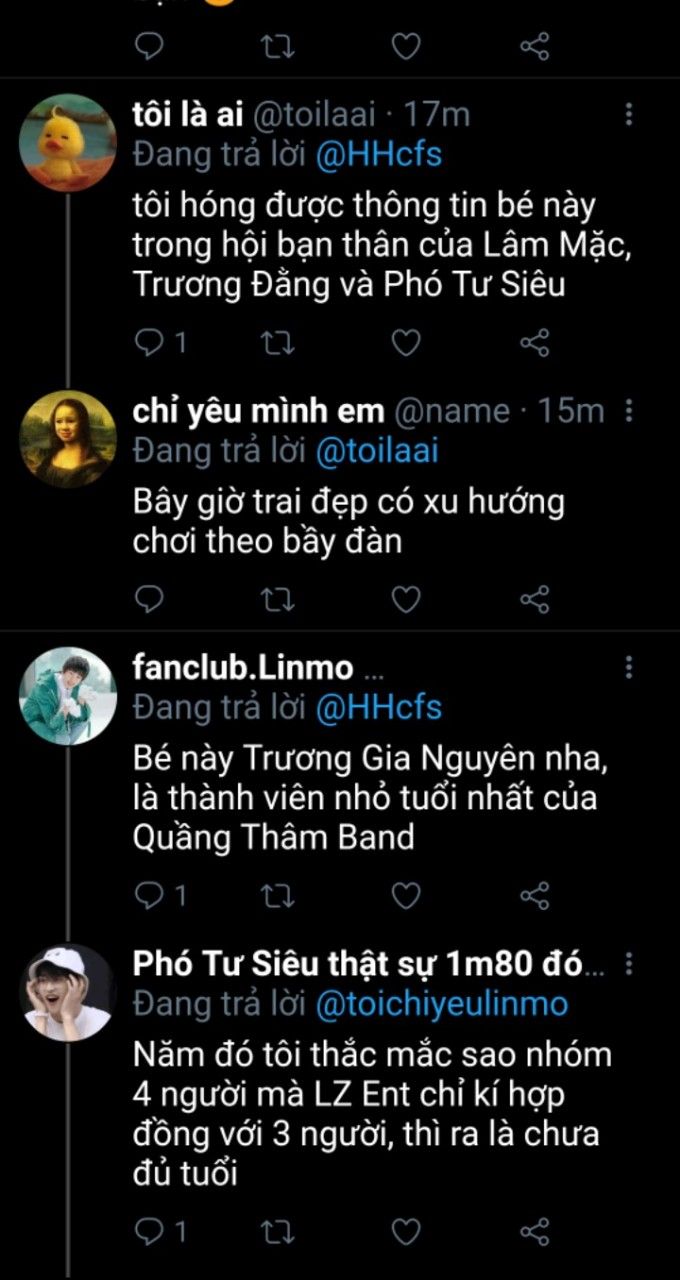Share fanclub.Linmo's tweet
The width and height of the screenshot is (680, 1280).
click(535, 895)
